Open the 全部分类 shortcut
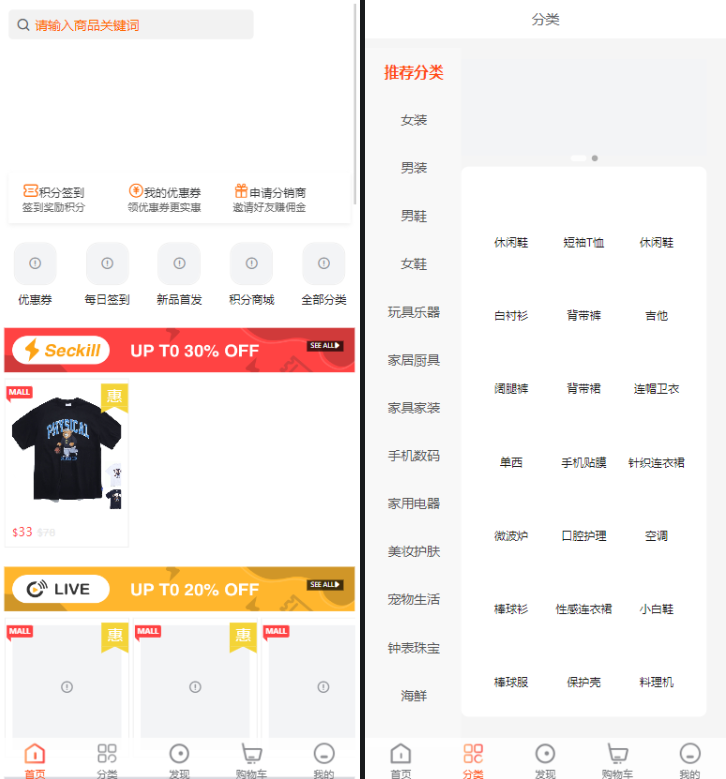 [324, 274]
